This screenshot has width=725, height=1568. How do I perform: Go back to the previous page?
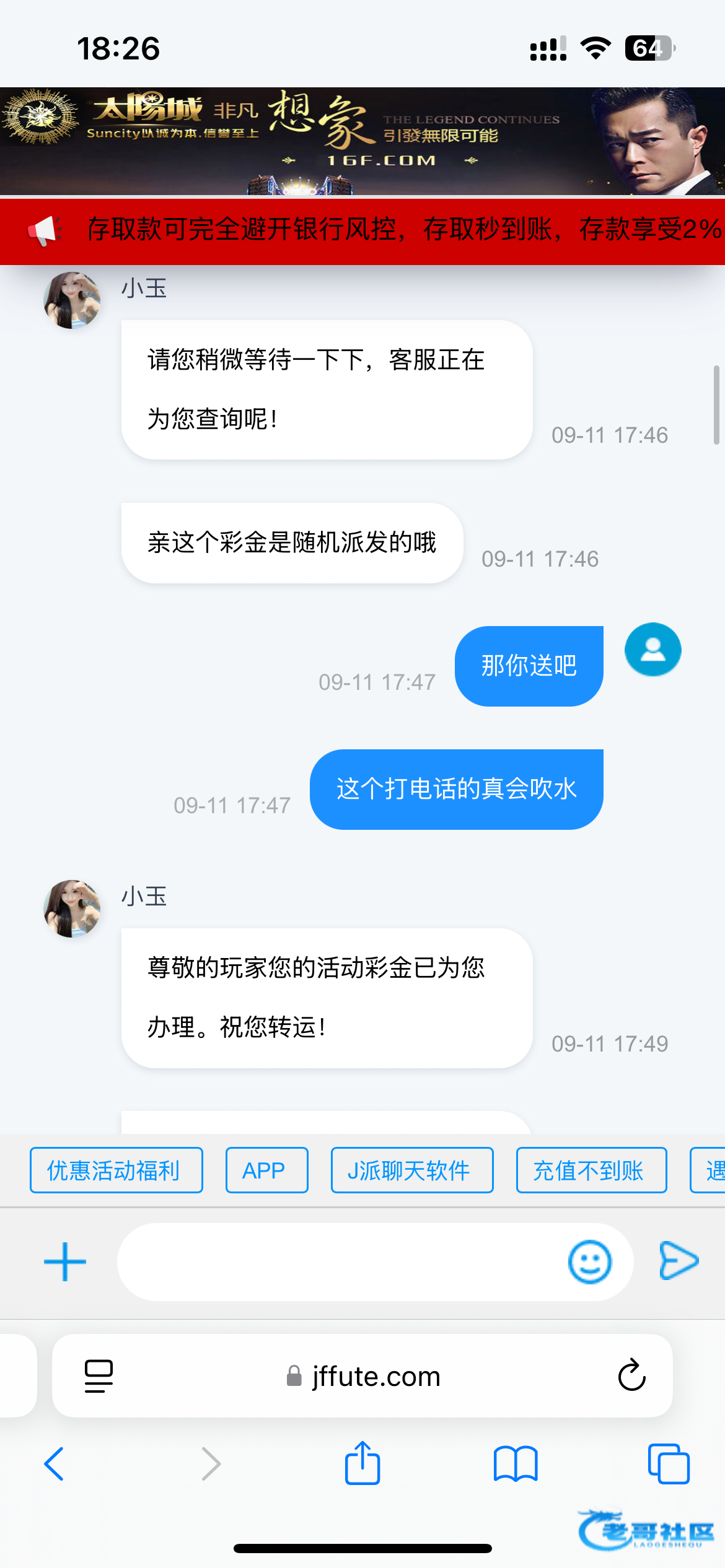55,1464
